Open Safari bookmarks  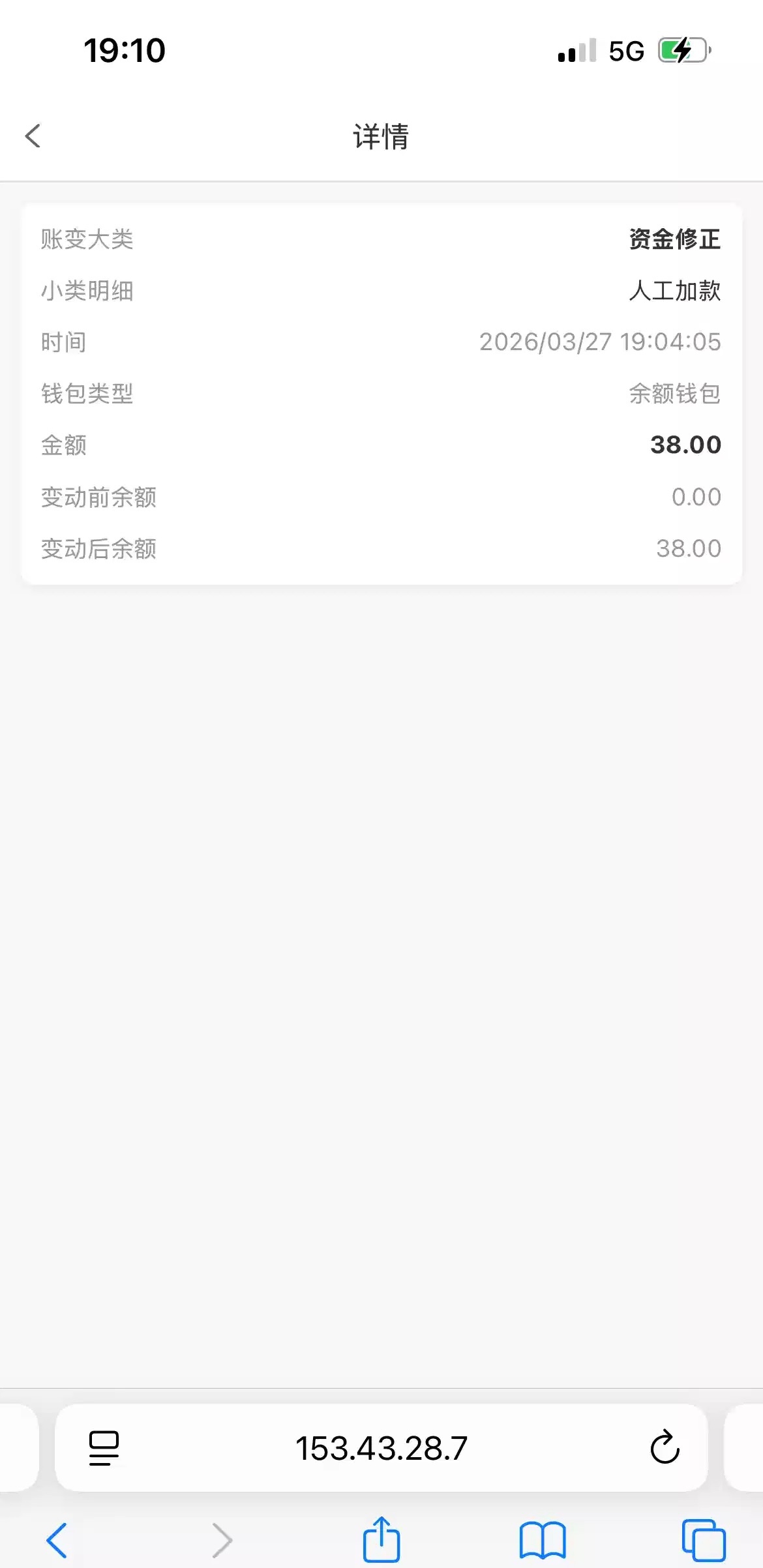coord(543,1540)
